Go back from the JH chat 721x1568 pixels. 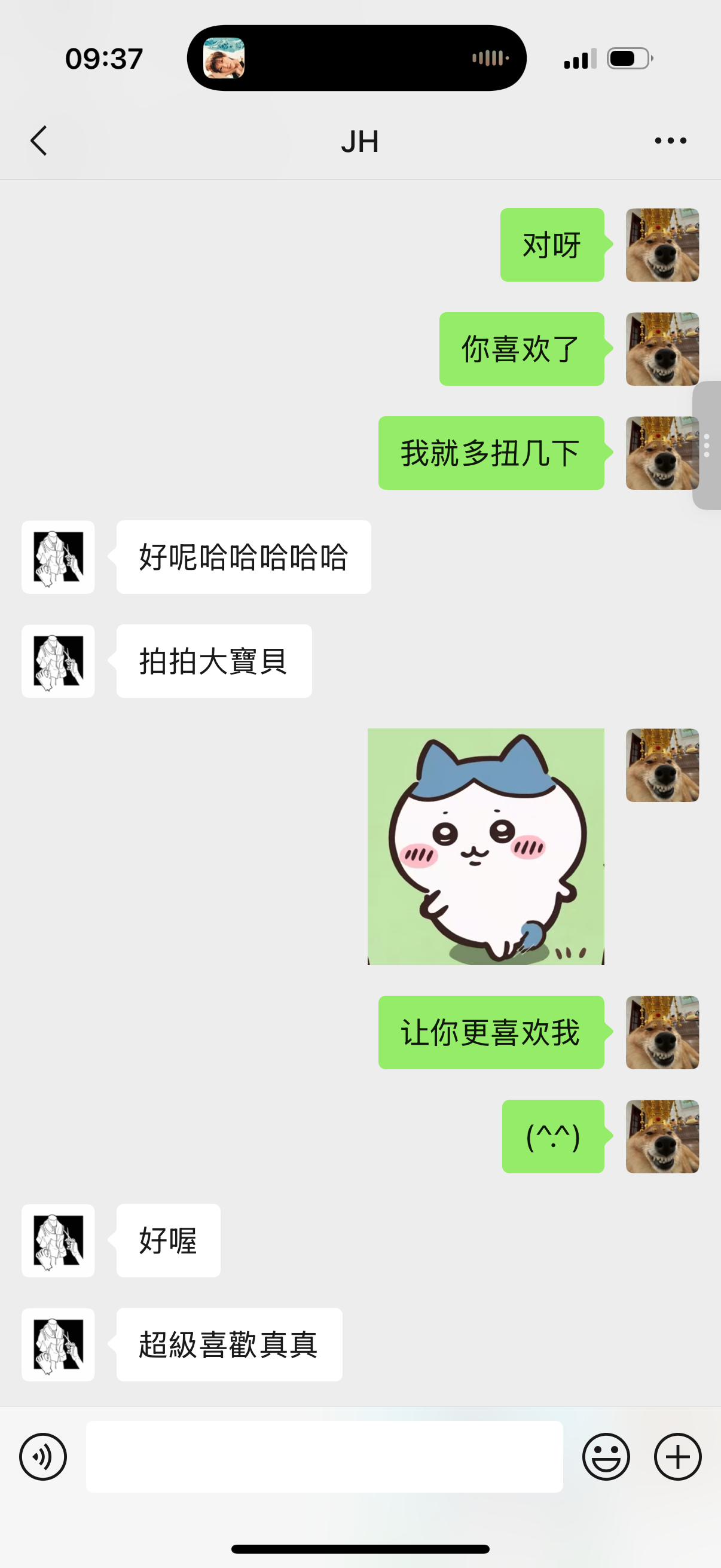pos(38,141)
